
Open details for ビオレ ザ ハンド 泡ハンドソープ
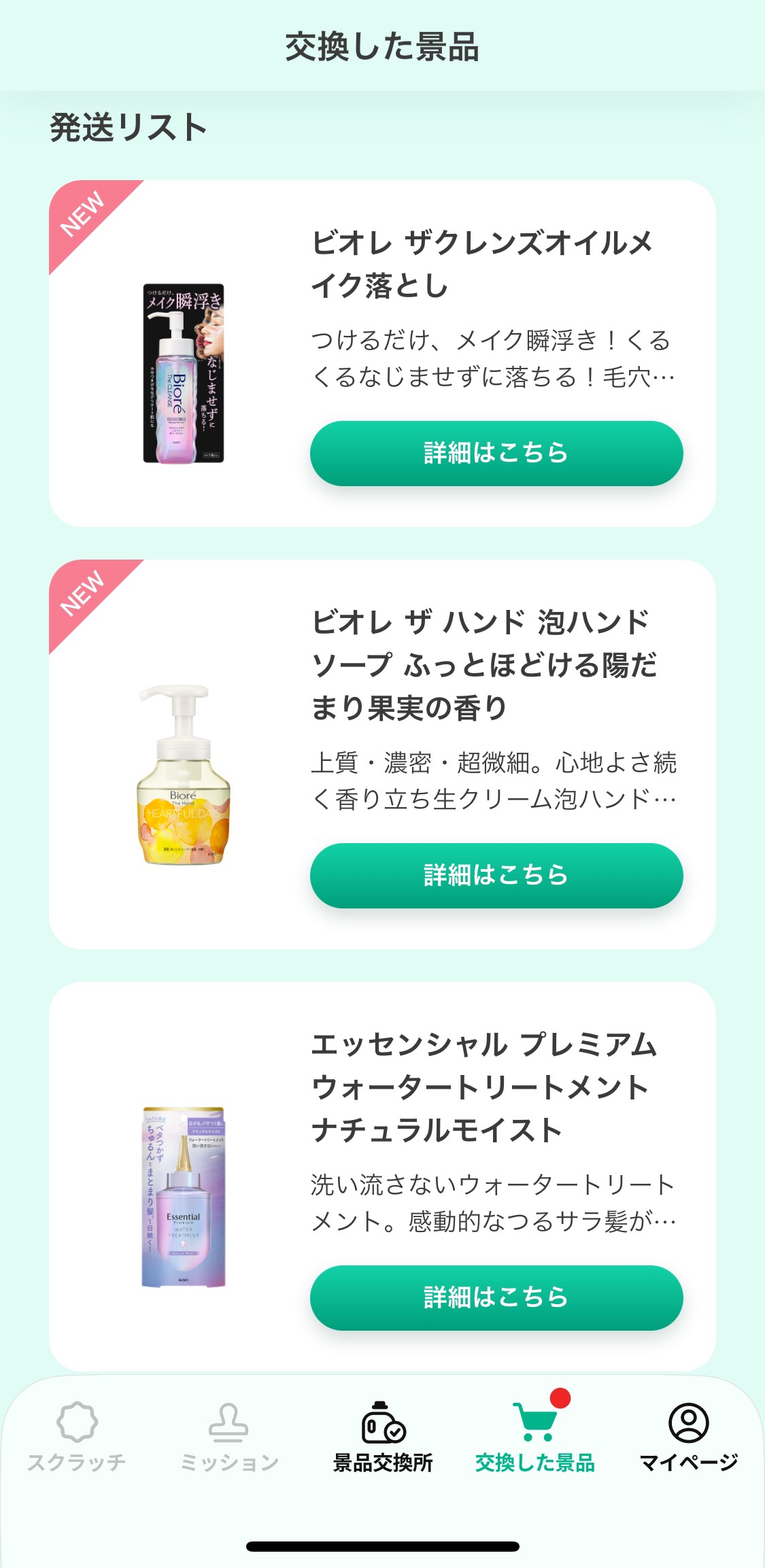(496, 875)
